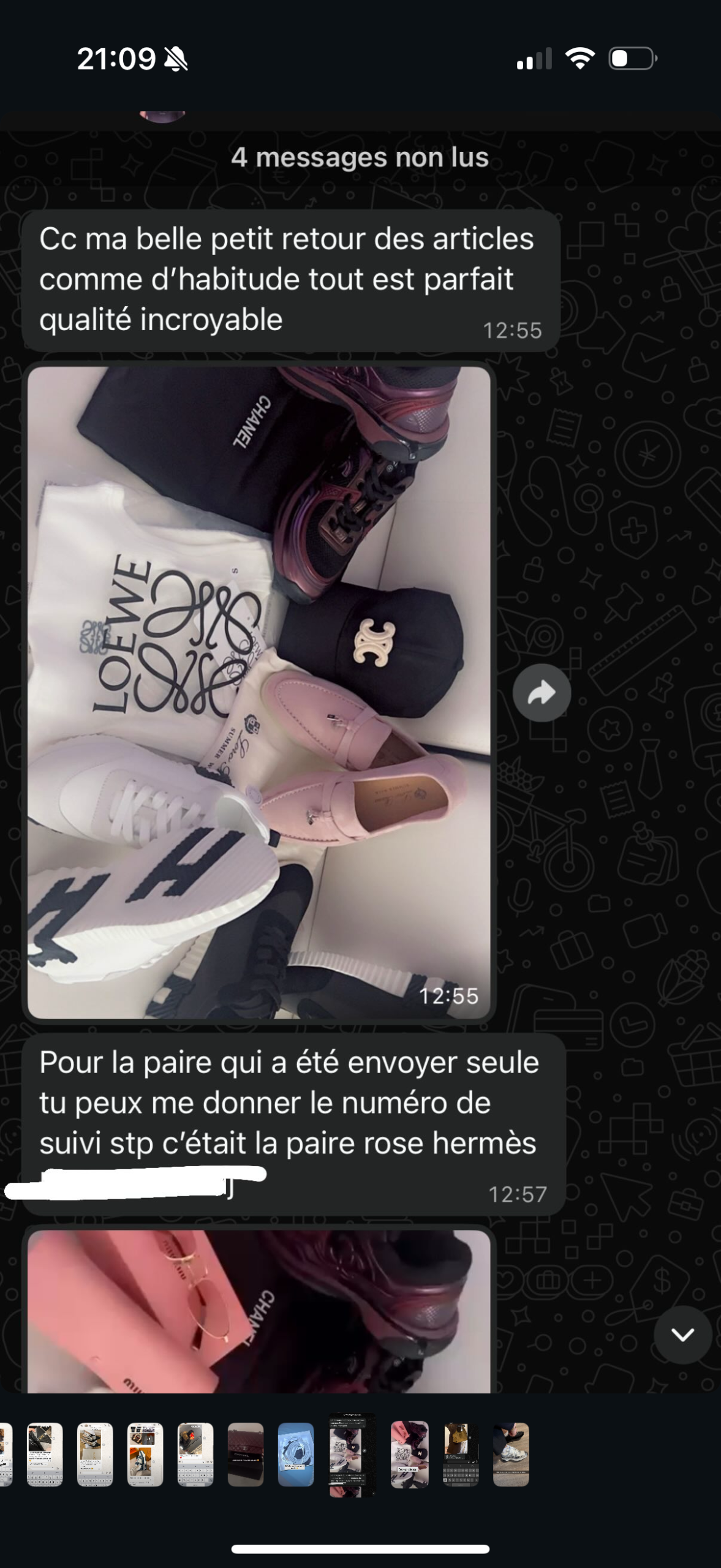Select the sneakers on wooden floor thumbnail
This screenshot has height=1568, width=721.
(x=511, y=1454)
